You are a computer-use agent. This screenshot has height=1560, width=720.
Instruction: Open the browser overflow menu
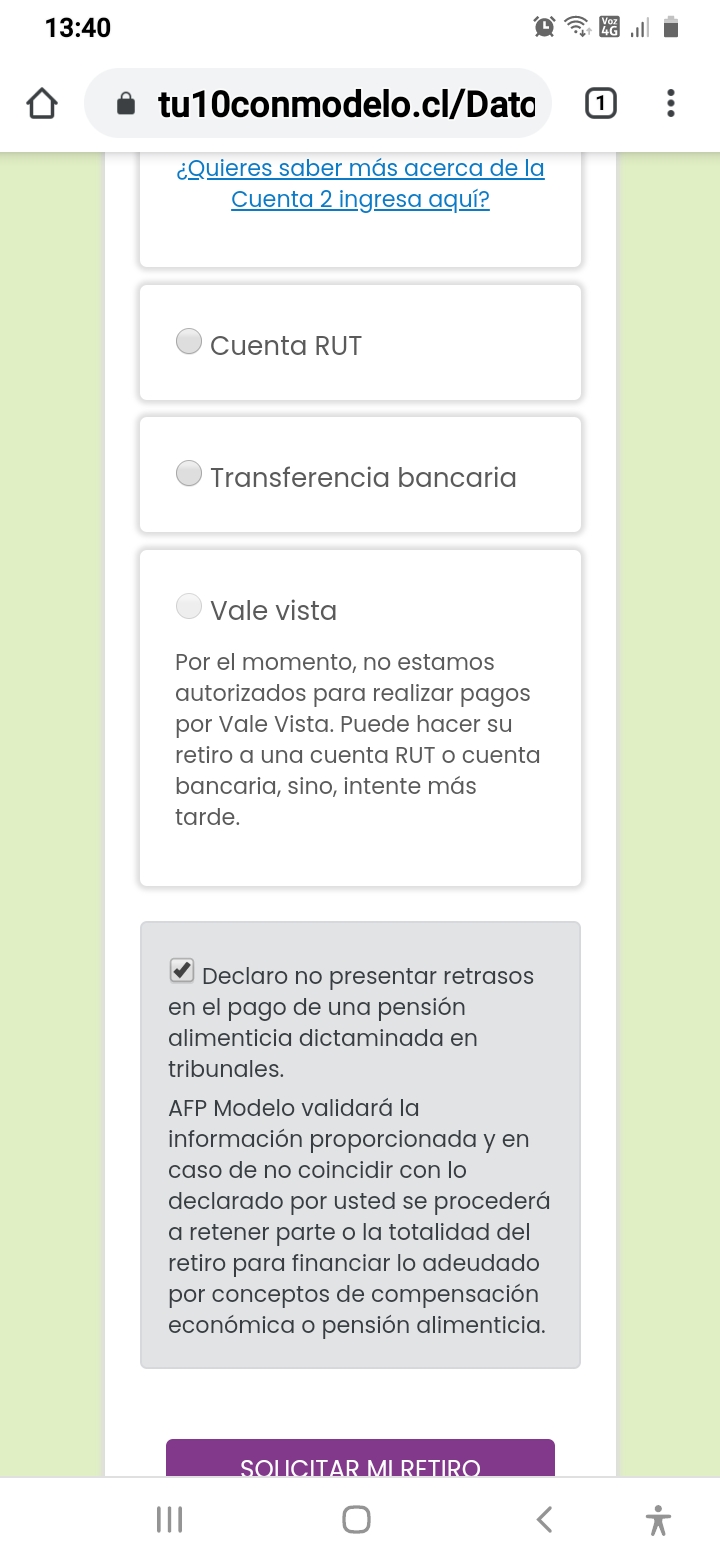(671, 103)
